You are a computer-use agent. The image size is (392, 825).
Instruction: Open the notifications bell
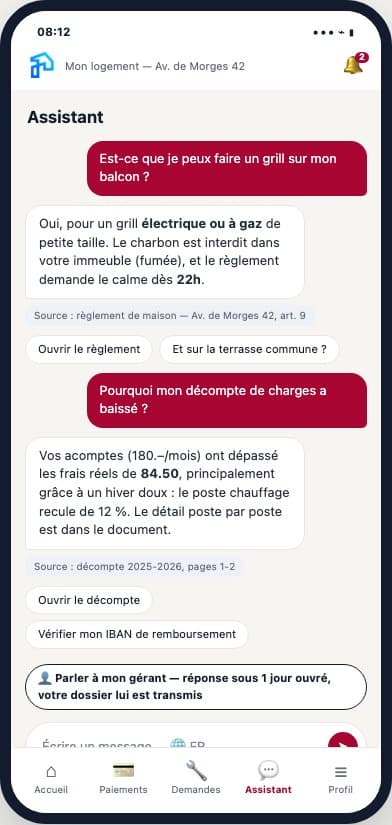(x=355, y=64)
